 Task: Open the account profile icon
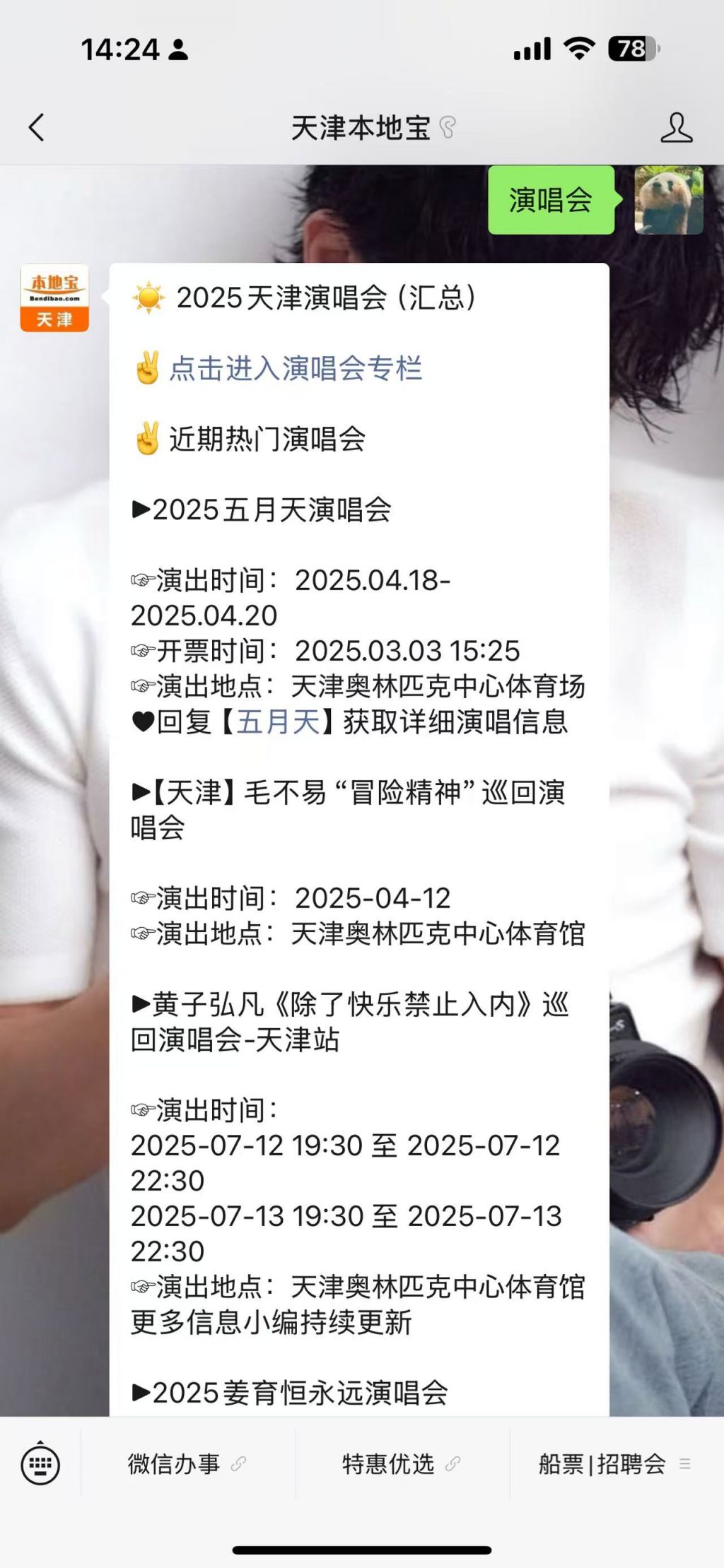(676, 128)
